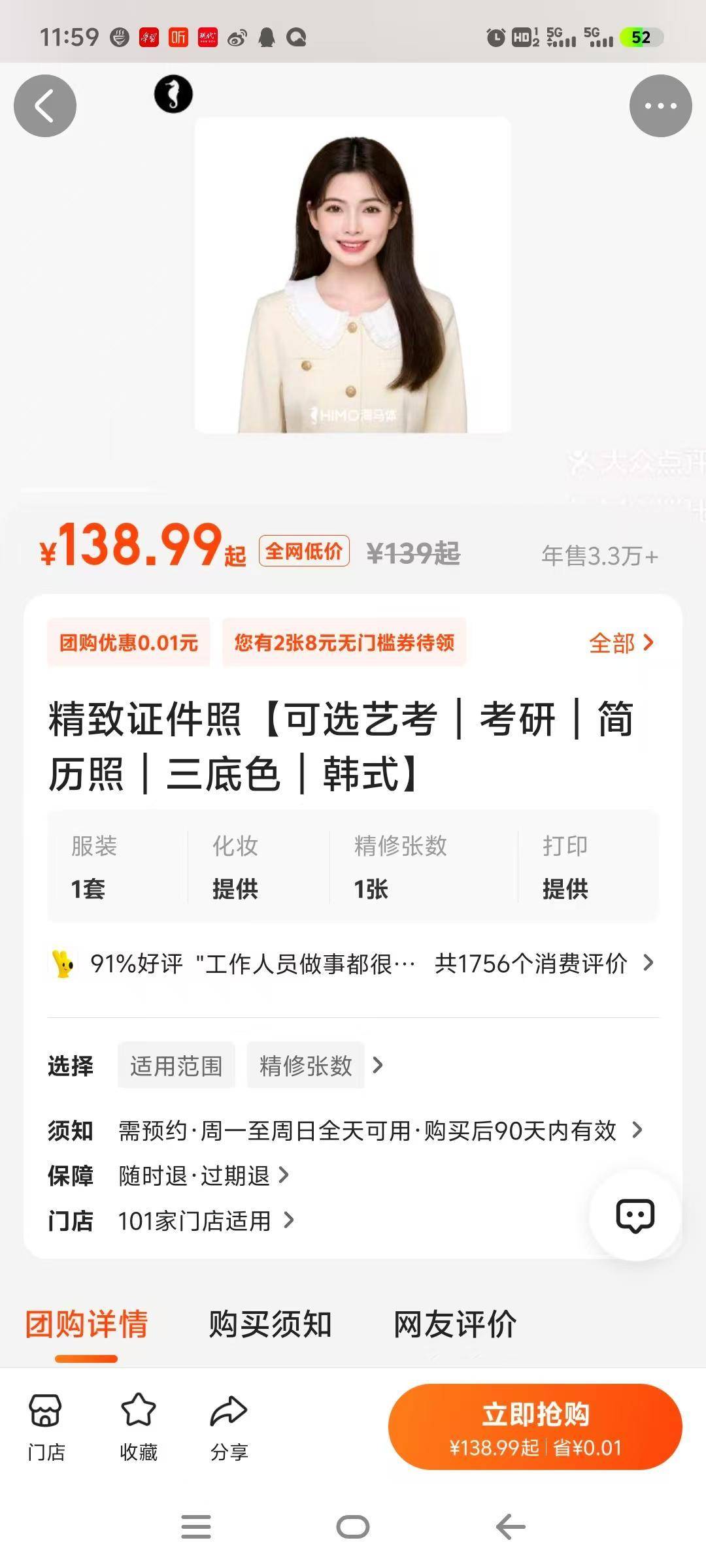The height and width of the screenshot is (1568, 706).
Task: Open the customer service chat bubble
Action: (635, 1216)
